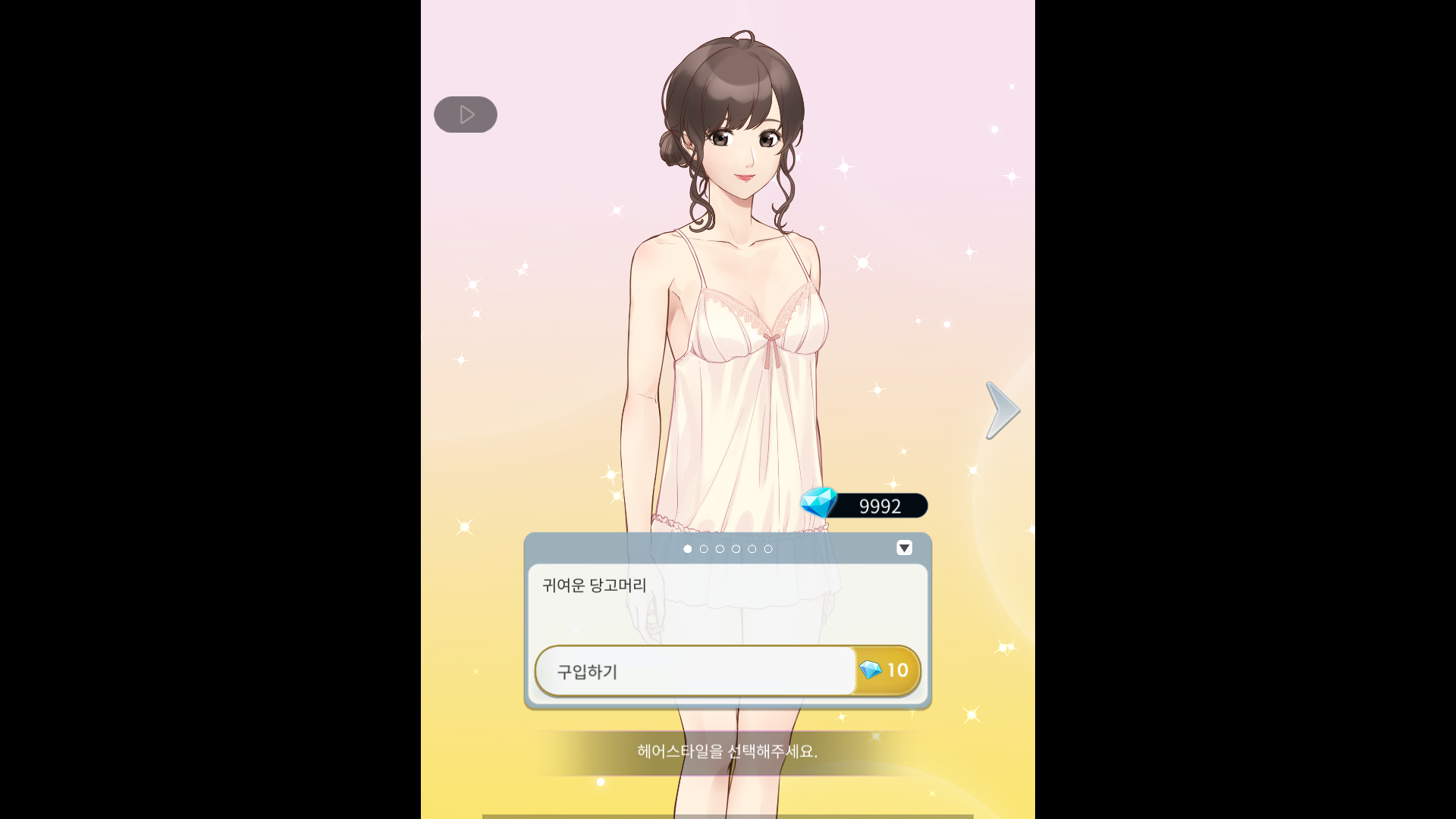Viewport: 1456px width, 819px height.
Task: Tap 구입하기 to buy the hairstyle
Action: [726, 671]
